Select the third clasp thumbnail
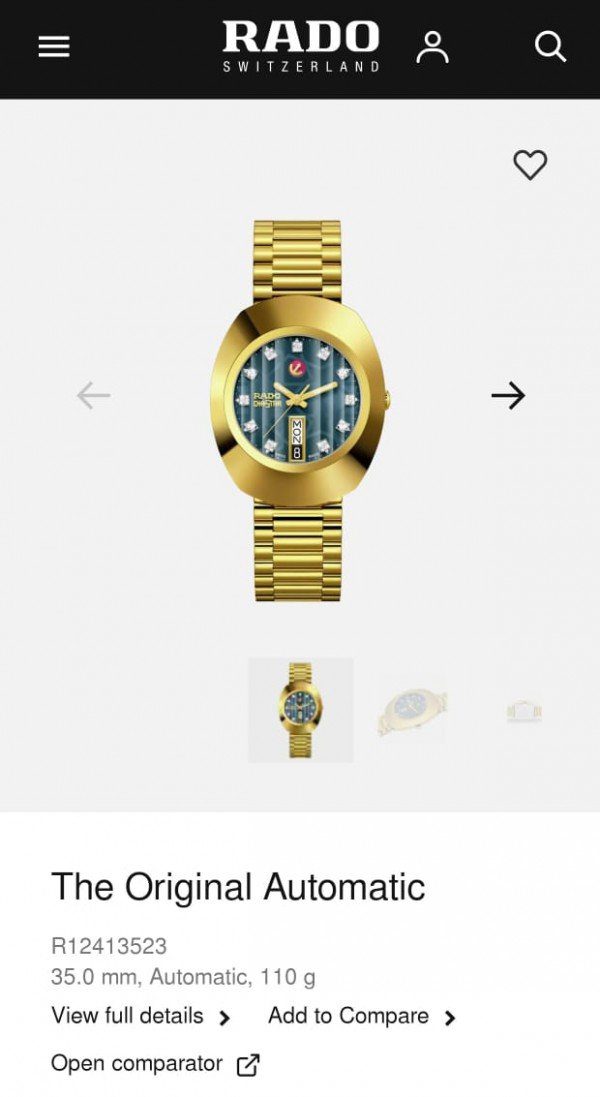This screenshot has height=1097, width=600. pyautogui.click(x=524, y=711)
